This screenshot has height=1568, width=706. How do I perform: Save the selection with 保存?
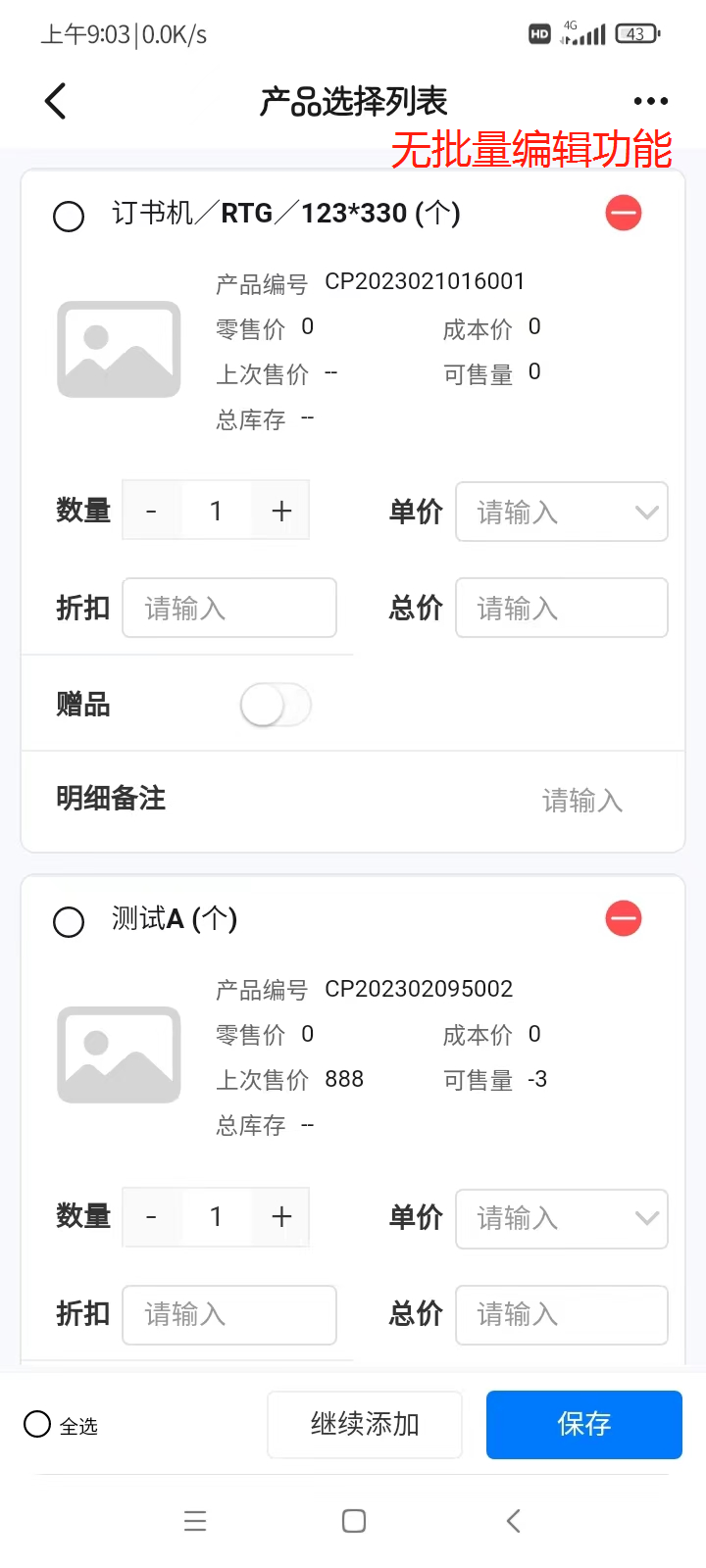(x=584, y=1424)
